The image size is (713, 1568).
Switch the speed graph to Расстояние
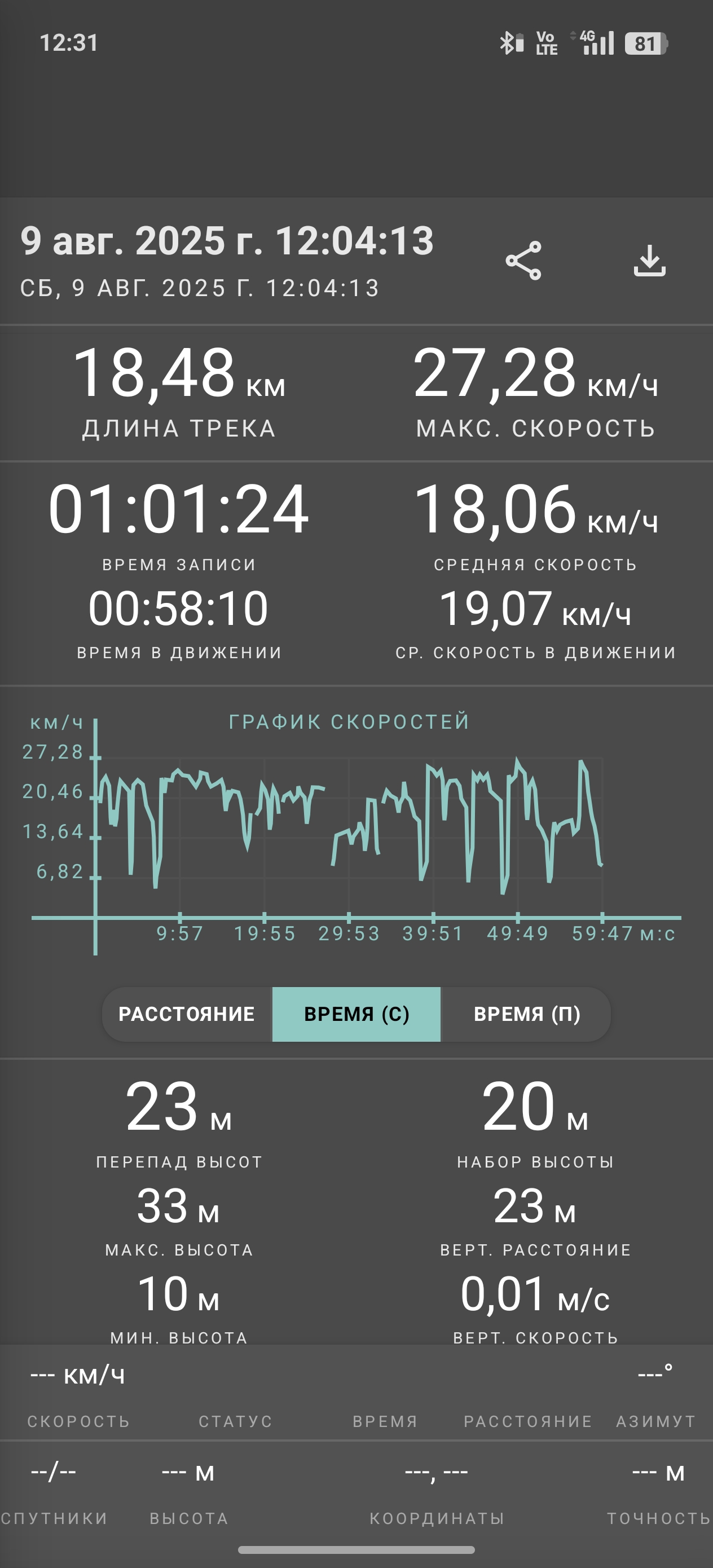click(187, 1014)
